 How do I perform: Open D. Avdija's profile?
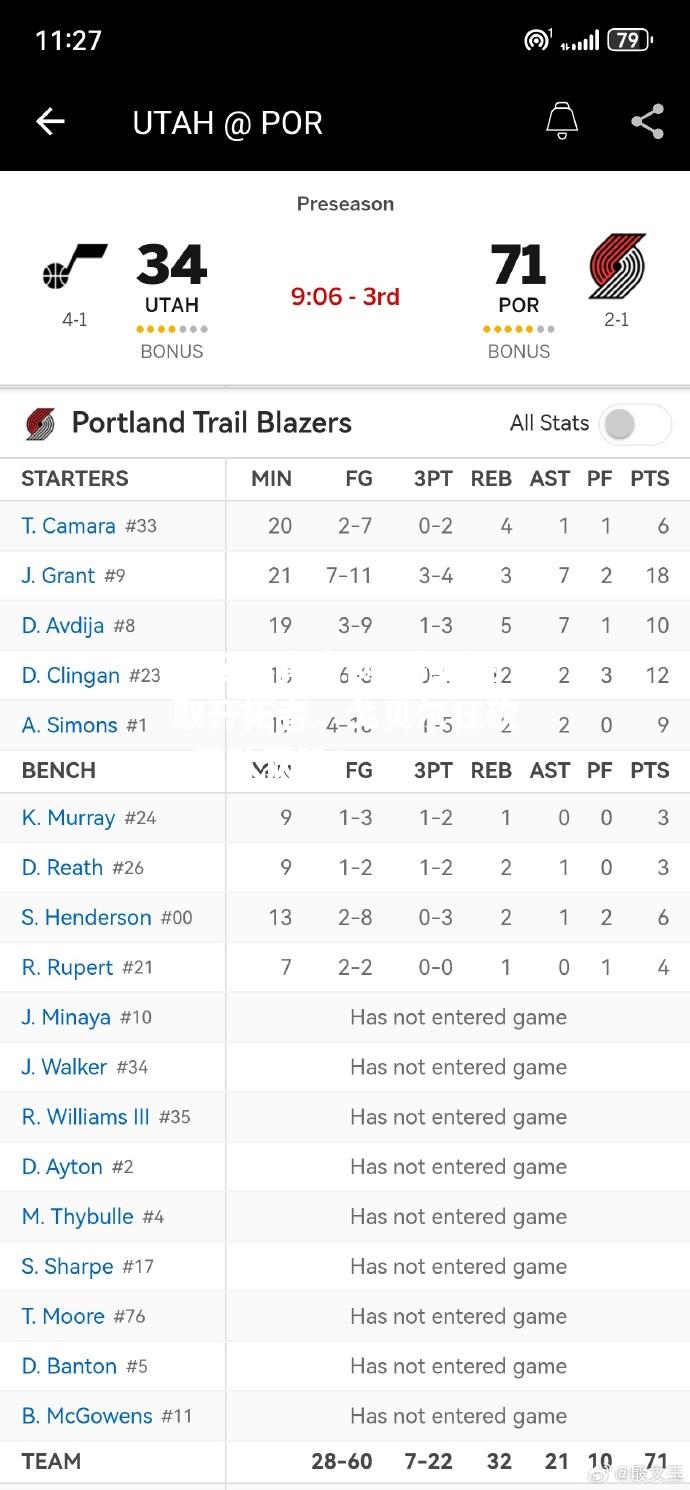tap(63, 626)
